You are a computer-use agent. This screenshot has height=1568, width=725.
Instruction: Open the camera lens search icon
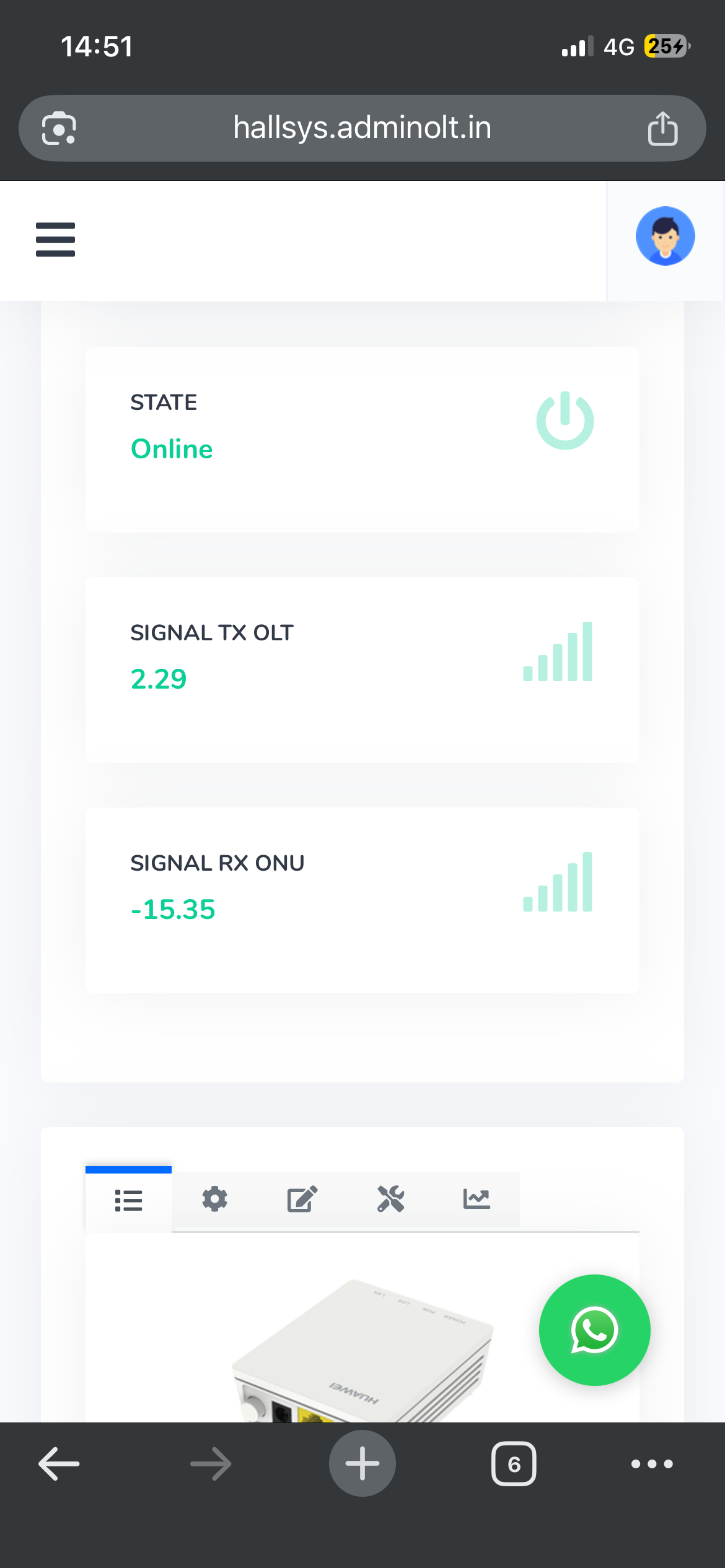(59, 129)
